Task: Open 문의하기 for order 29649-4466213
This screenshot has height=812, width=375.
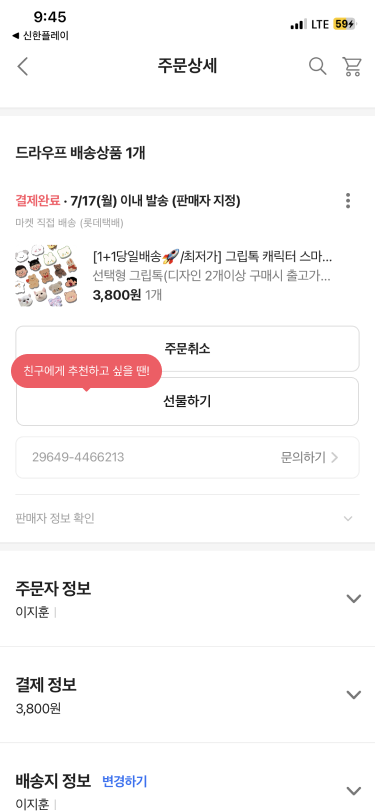Action: pos(310,457)
